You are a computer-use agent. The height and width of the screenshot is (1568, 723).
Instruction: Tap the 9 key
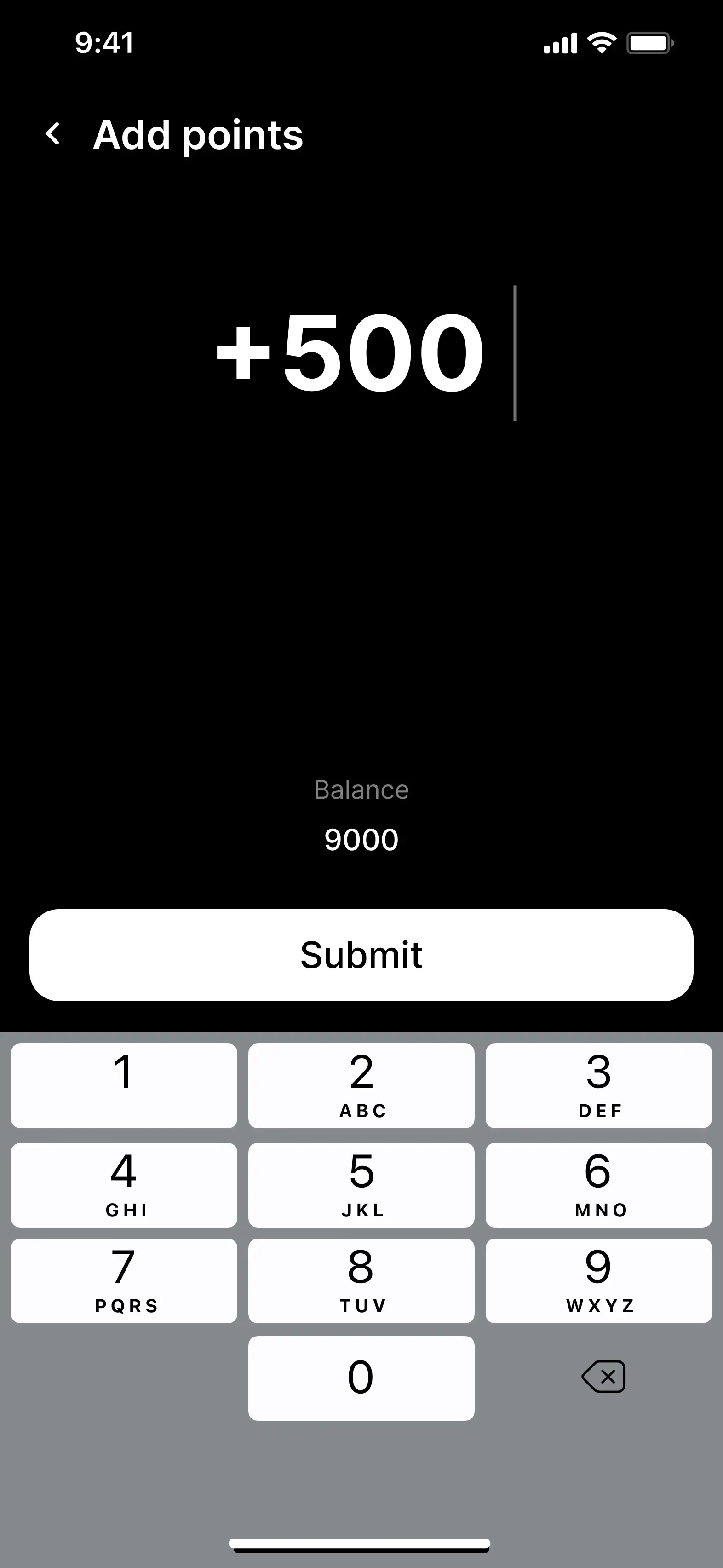point(598,1281)
